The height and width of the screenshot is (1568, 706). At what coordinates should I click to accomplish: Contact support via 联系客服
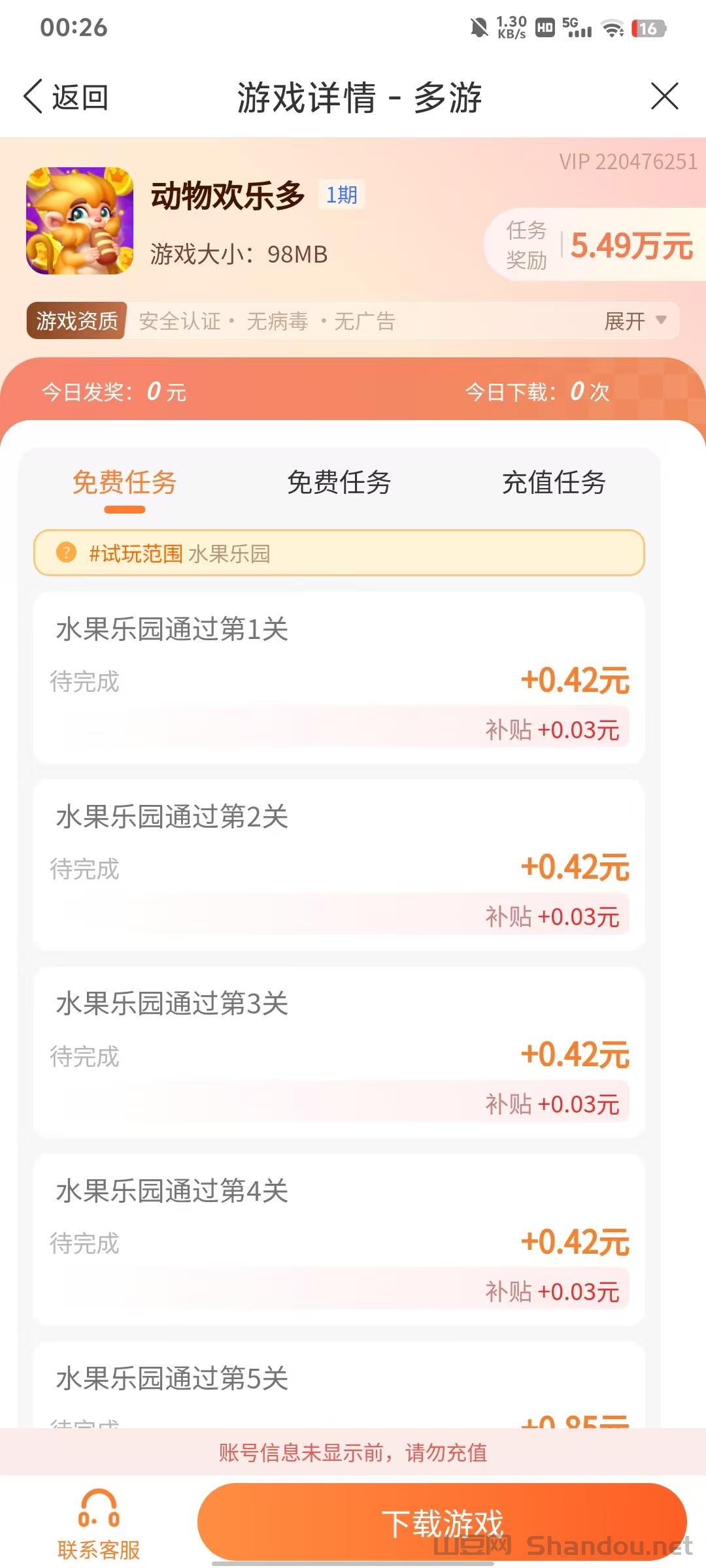[x=99, y=1526]
